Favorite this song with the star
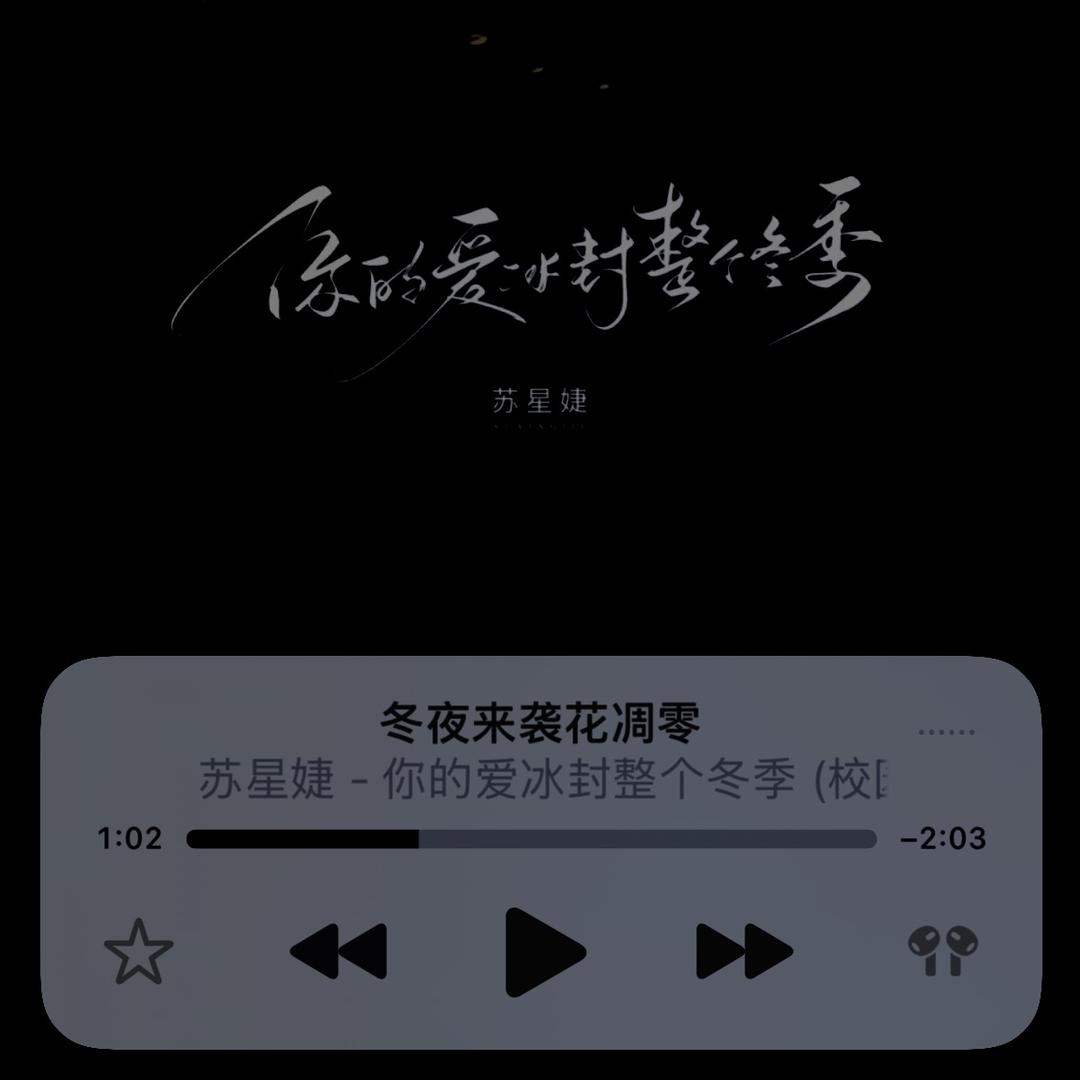Screen dimensions: 1080x1080 (139, 951)
